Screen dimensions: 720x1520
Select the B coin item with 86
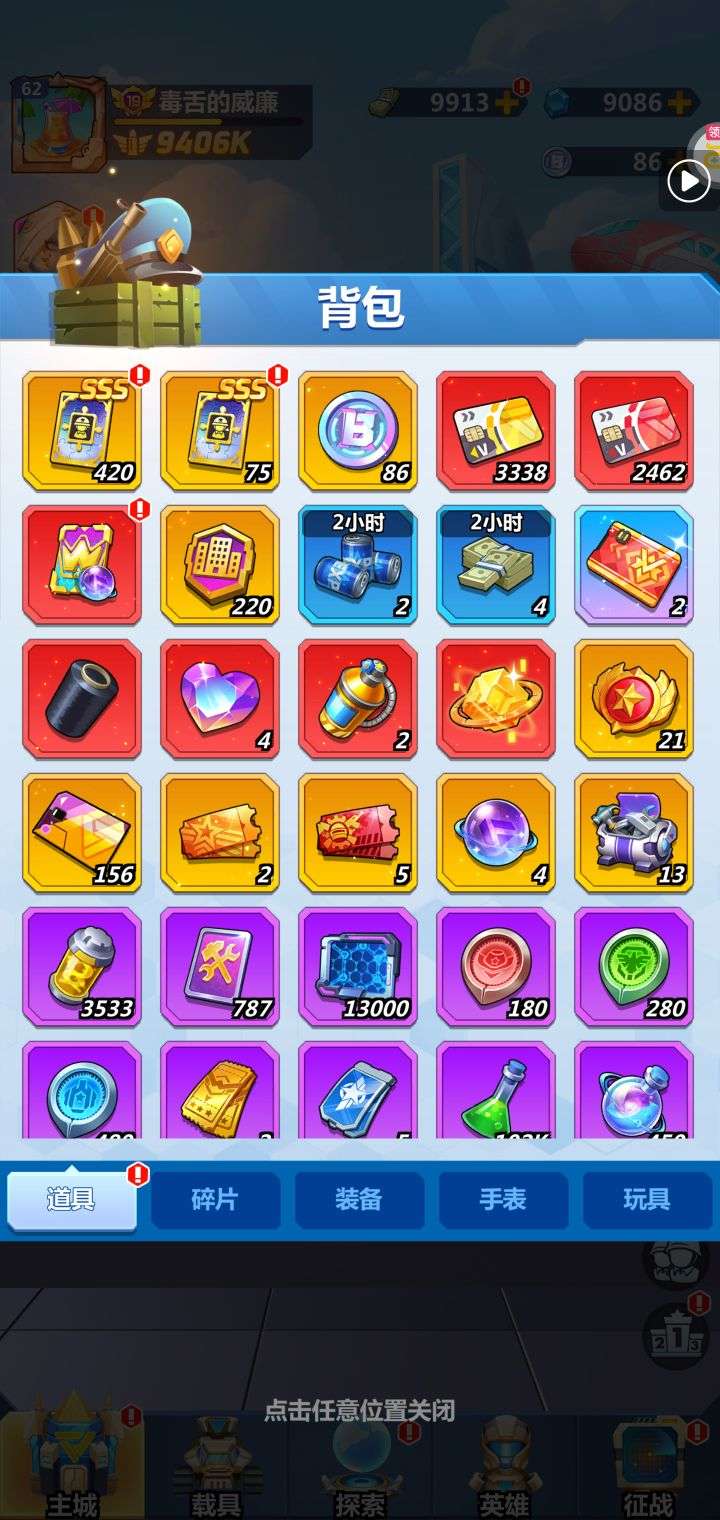tap(358, 431)
